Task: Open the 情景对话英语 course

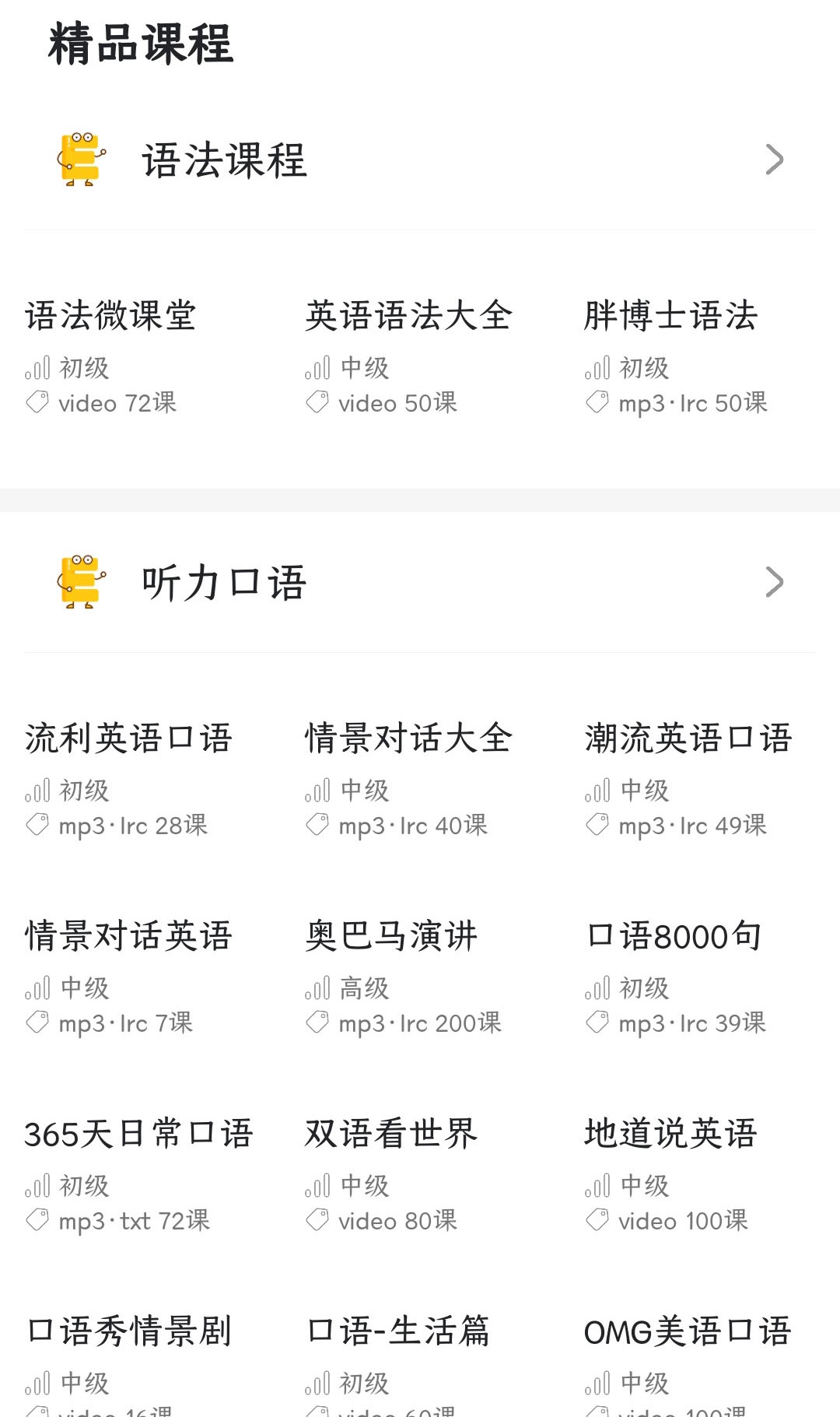Action: pos(128,936)
